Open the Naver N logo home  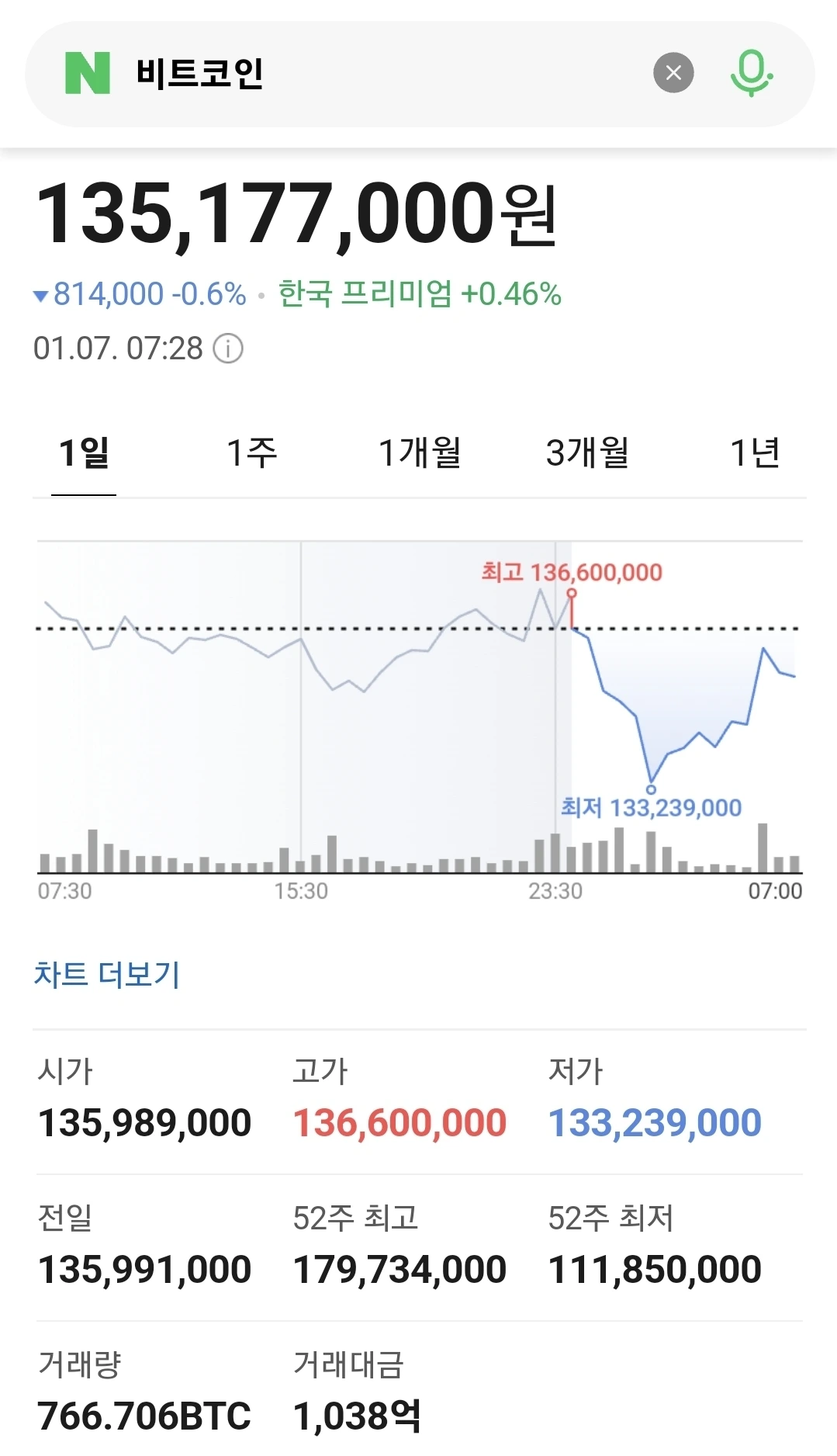coord(88,73)
